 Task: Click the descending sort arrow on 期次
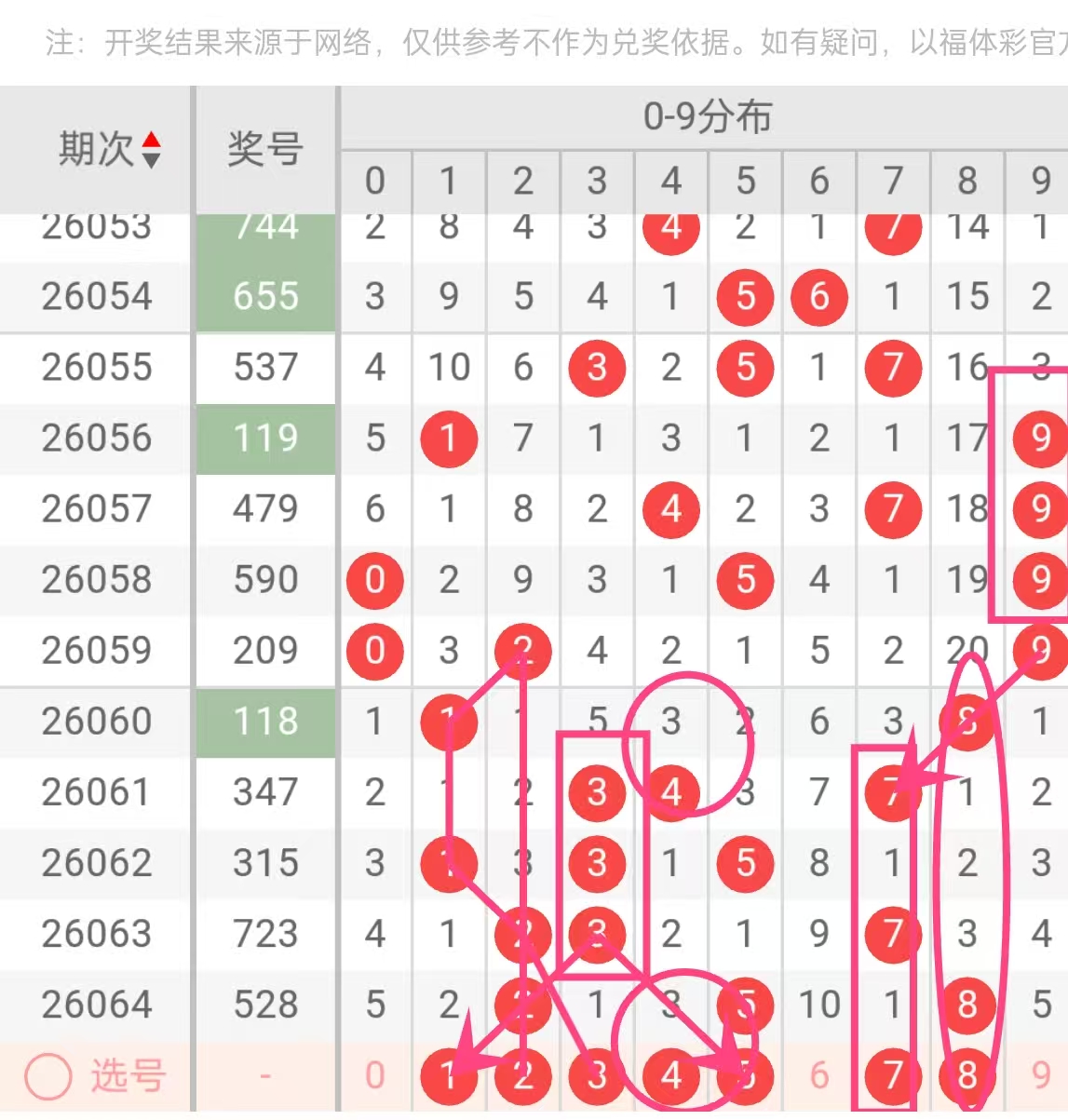click(x=152, y=158)
